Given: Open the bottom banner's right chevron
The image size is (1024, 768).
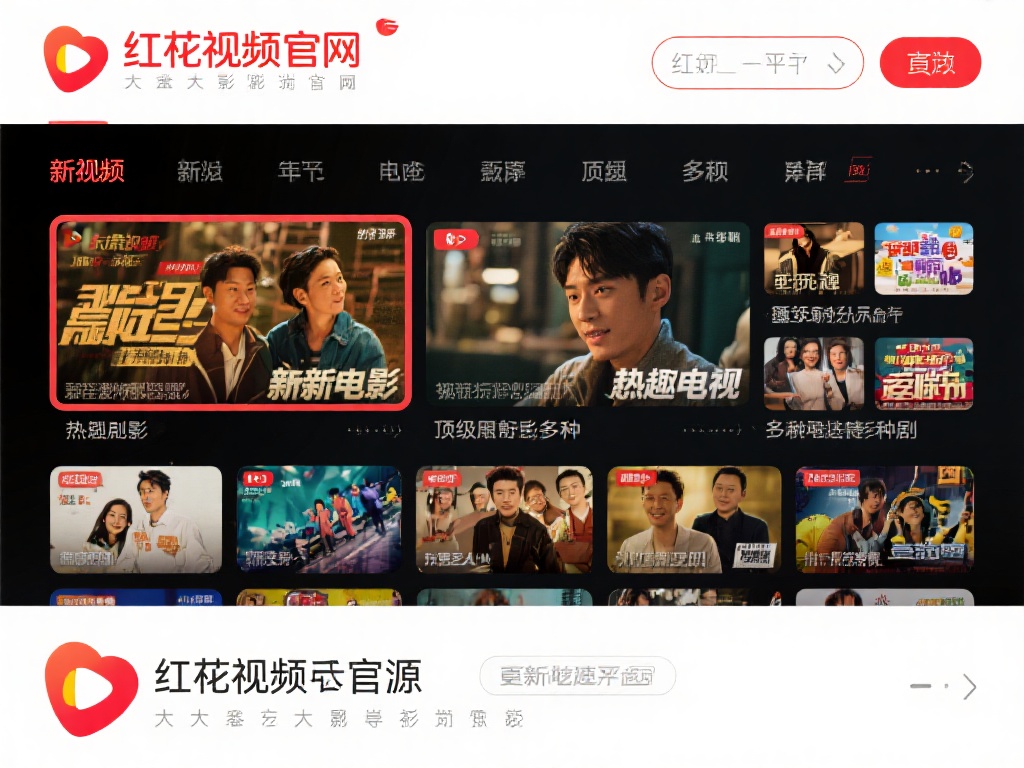Looking at the screenshot, I should click(x=968, y=687).
